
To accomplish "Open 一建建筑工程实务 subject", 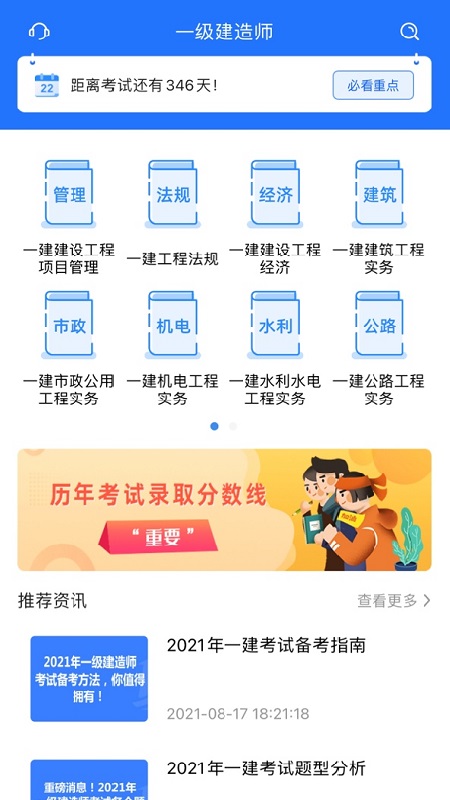I will (379, 217).
